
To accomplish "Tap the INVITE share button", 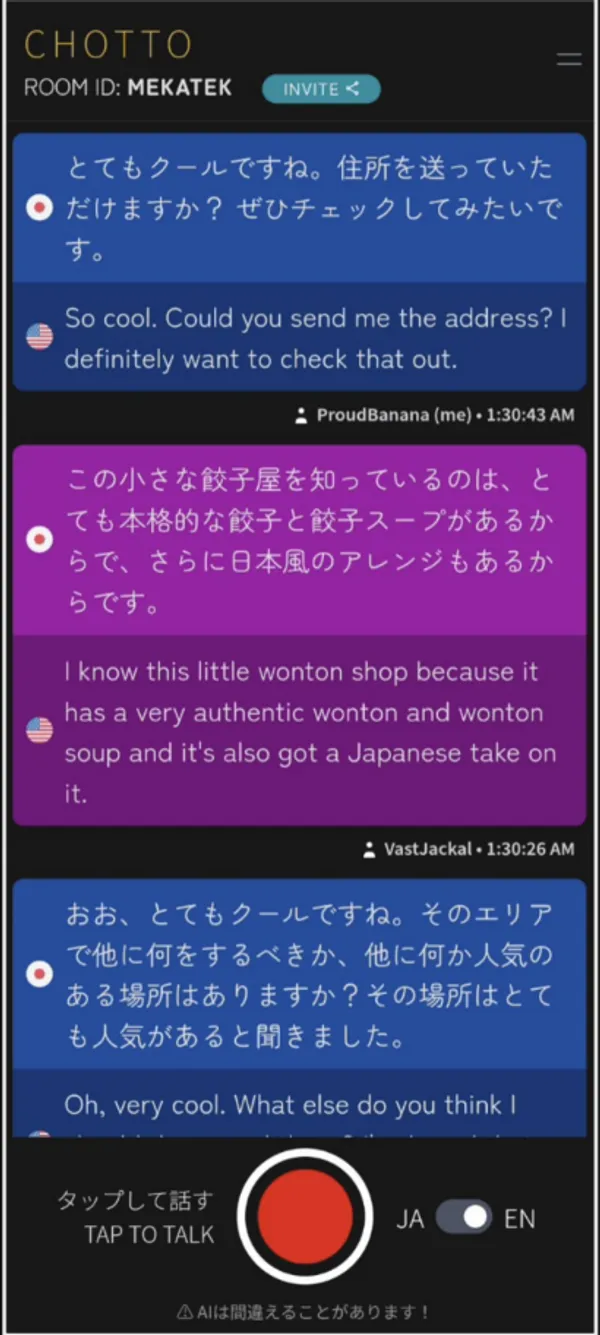I will [321, 89].
